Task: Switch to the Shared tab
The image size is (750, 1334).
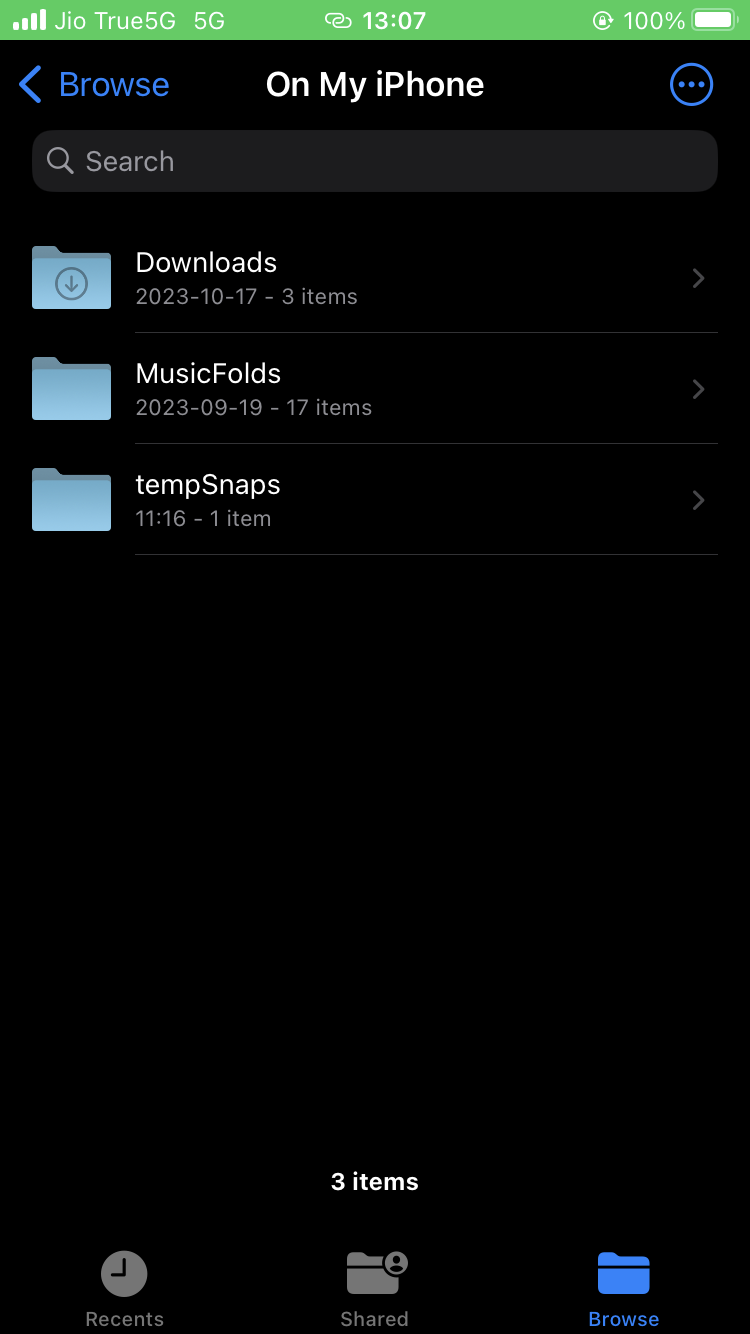Action: 375,1288
